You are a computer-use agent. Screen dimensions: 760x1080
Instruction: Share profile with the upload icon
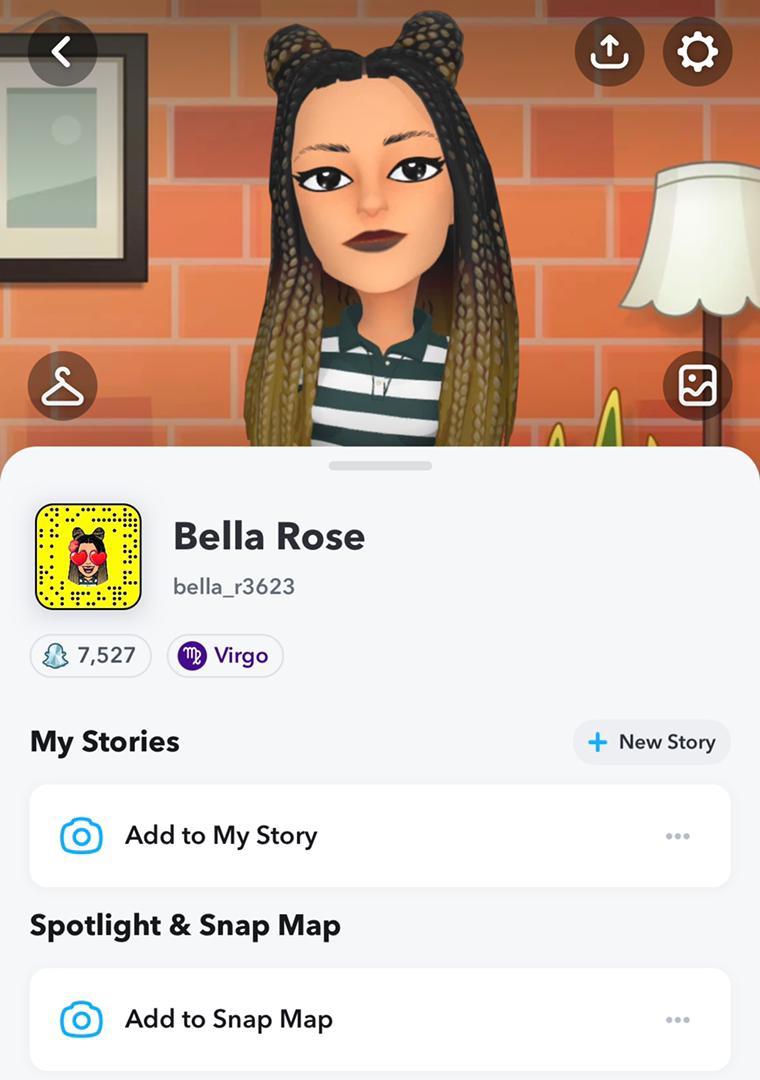(609, 51)
